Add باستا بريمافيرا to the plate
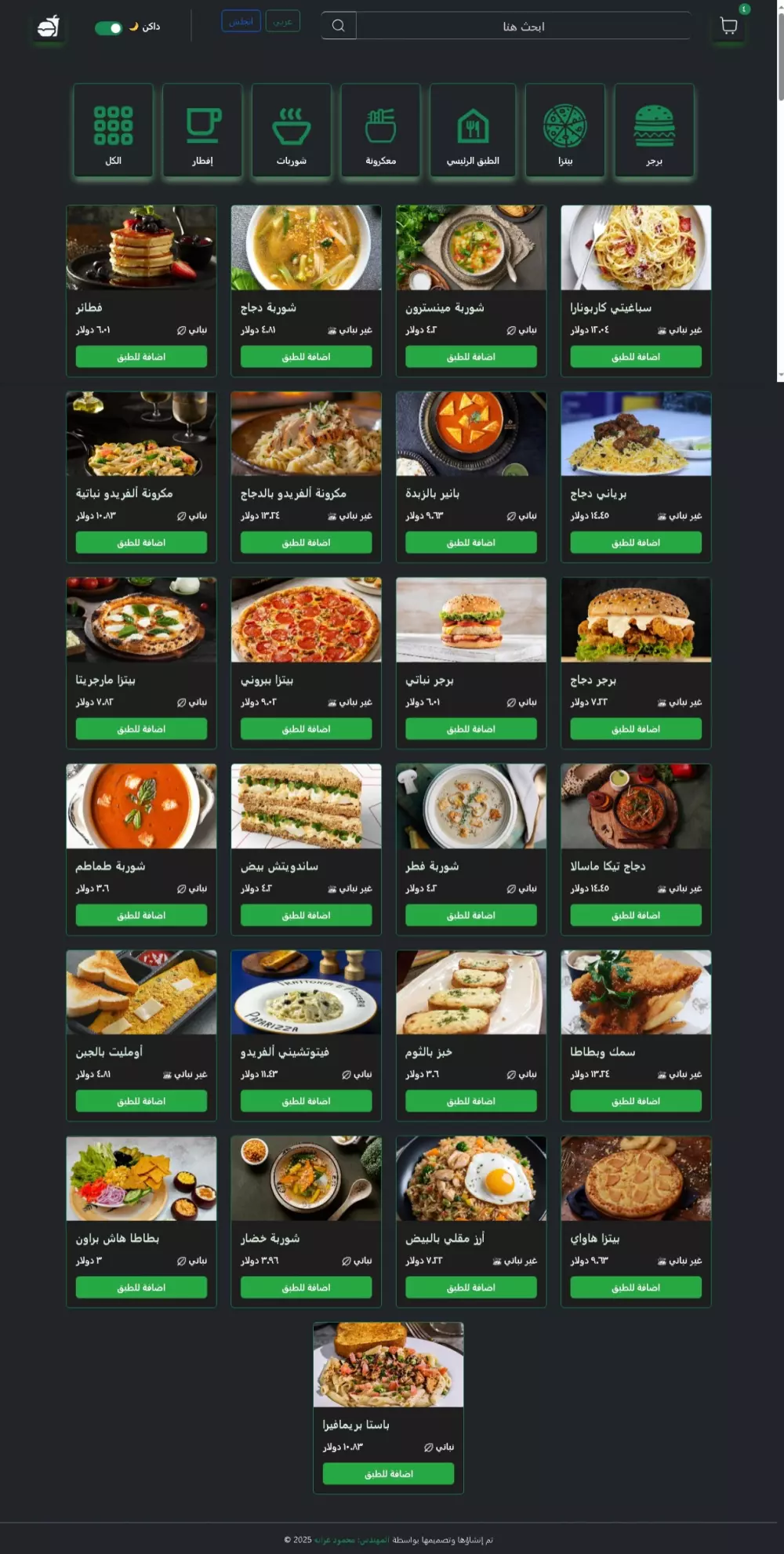Viewport: 784px width, 1554px height. click(x=388, y=1474)
